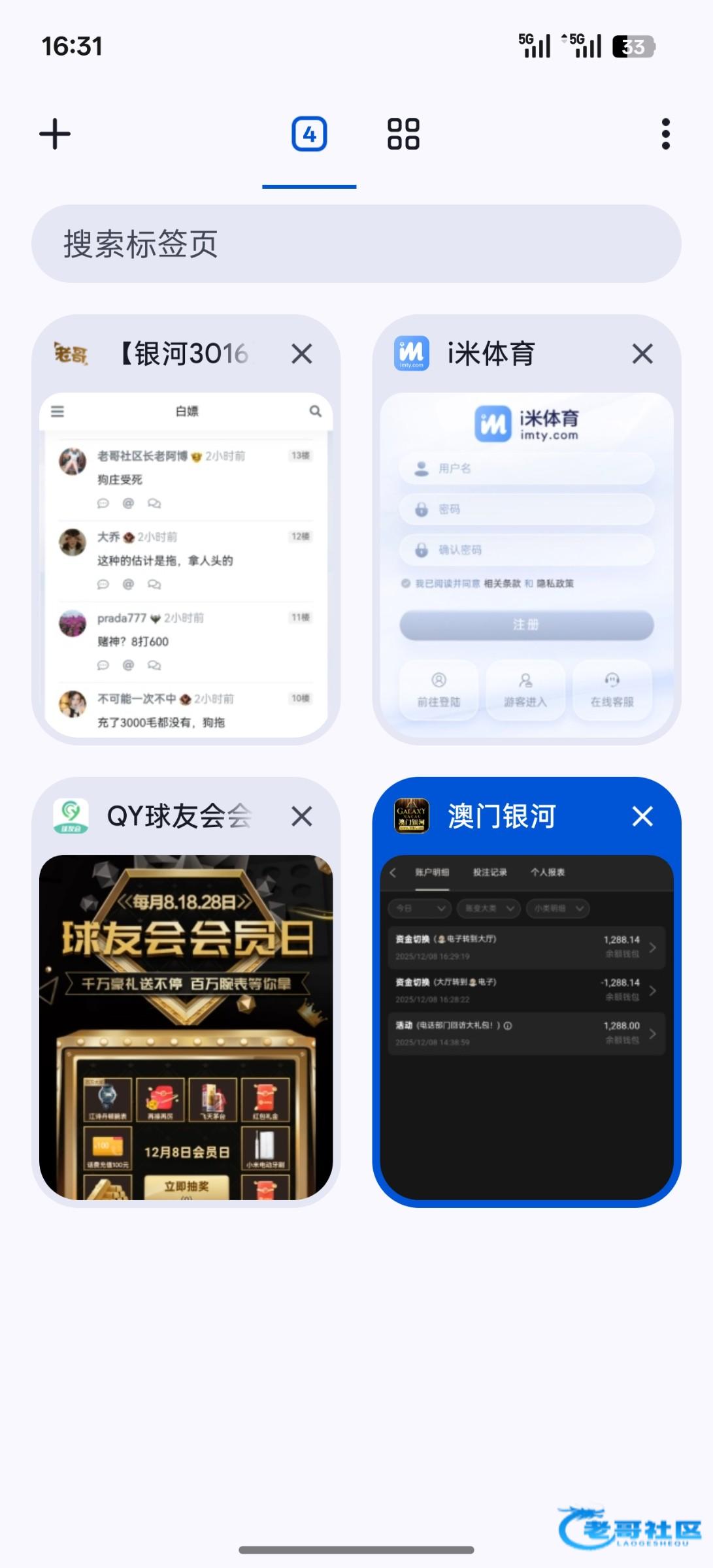Open the 【银河3016 tab card
Image resolution: width=713 pixels, height=1568 pixels.
pyautogui.click(x=186, y=565)
